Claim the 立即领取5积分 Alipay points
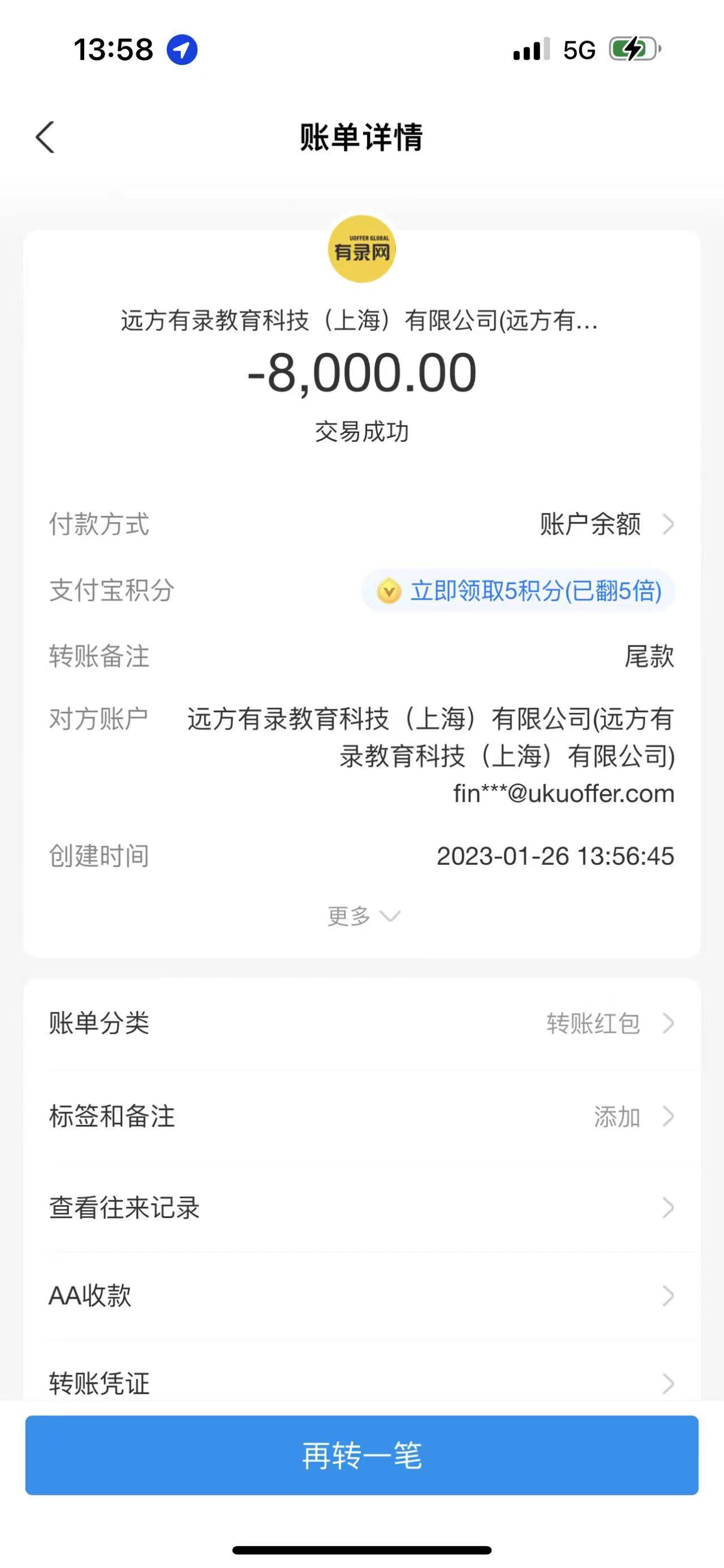Screen dimensions: 724x1568 (x=519, y=591)
